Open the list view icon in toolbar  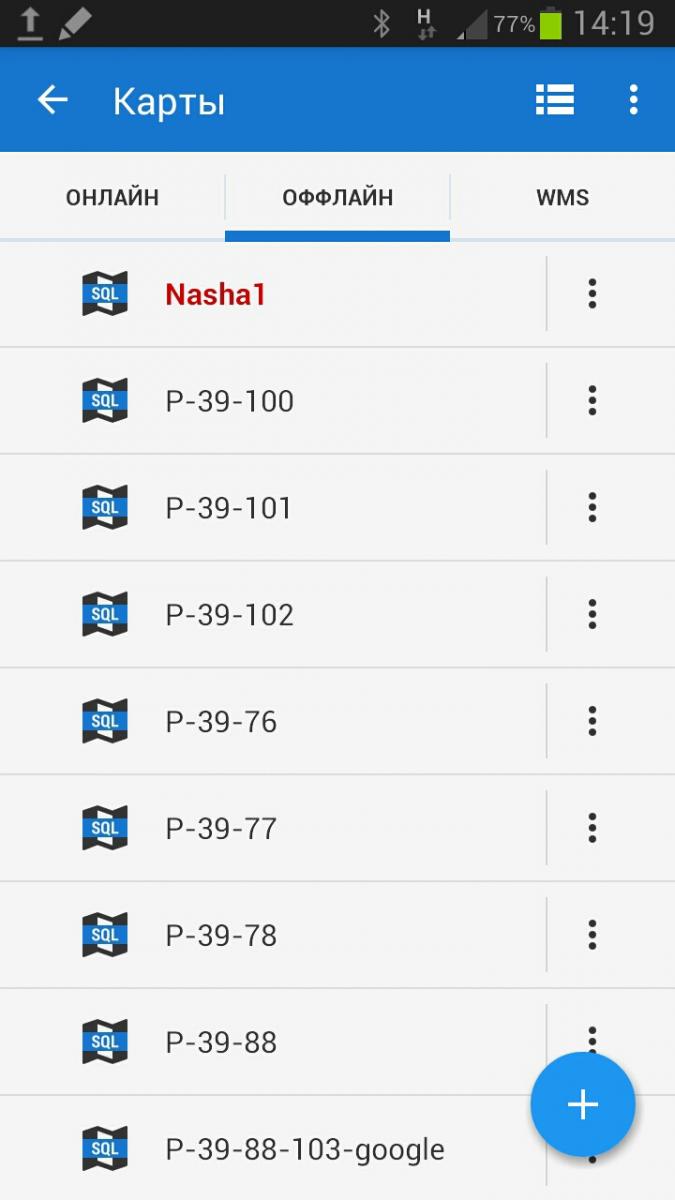pyautogui.click(x=554, y=100)
